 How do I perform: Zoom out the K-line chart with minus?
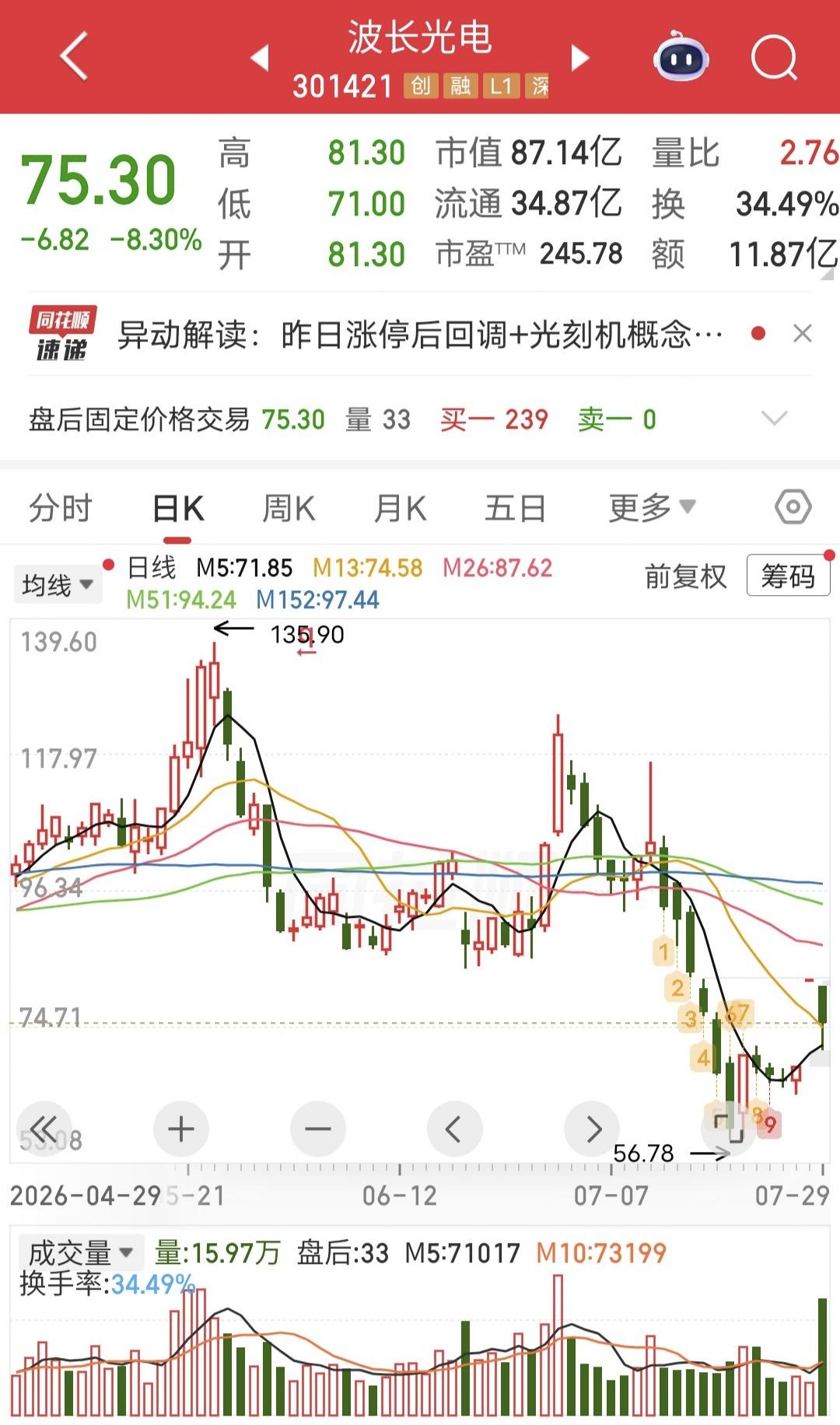[x=317, y=1129]
